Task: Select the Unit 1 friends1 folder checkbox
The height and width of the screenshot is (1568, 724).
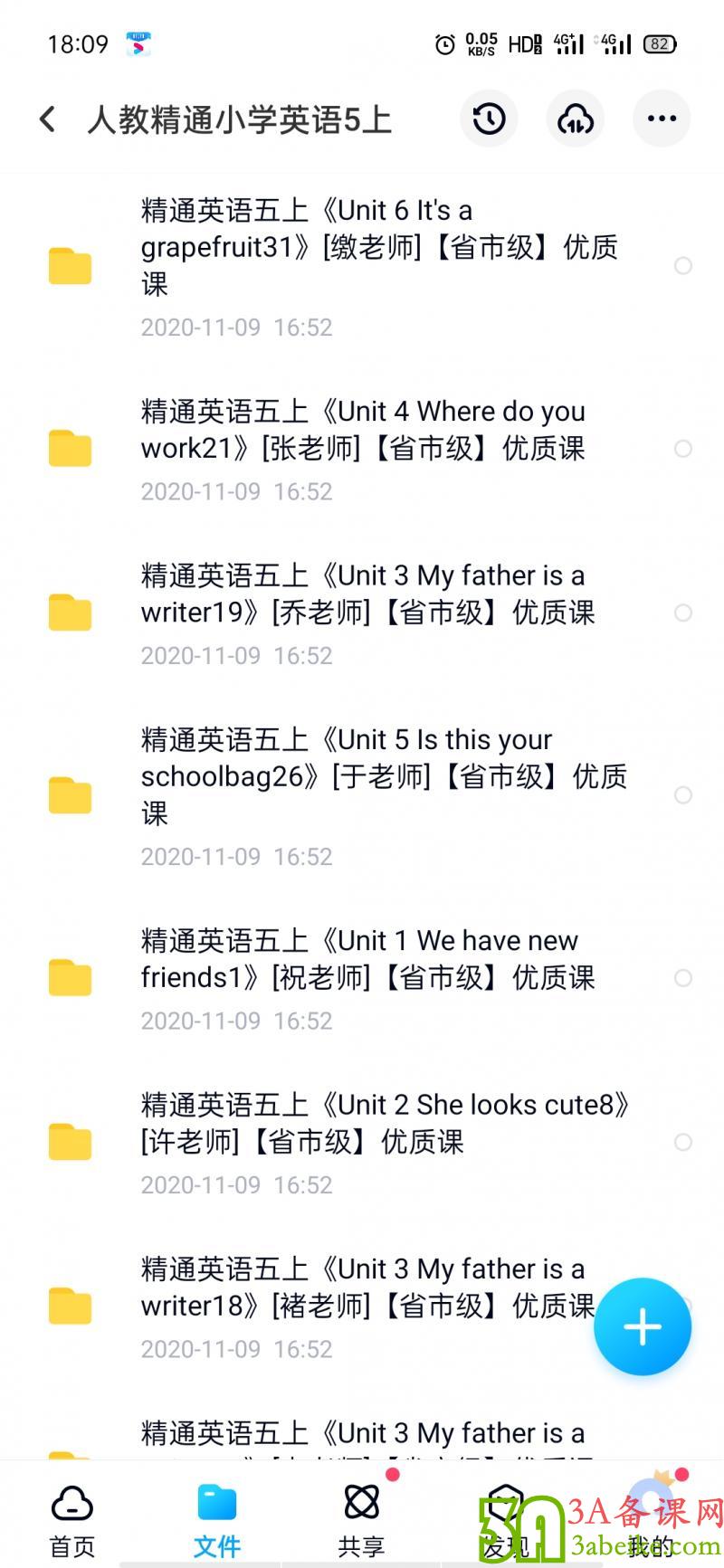Action: coord(683,978)
